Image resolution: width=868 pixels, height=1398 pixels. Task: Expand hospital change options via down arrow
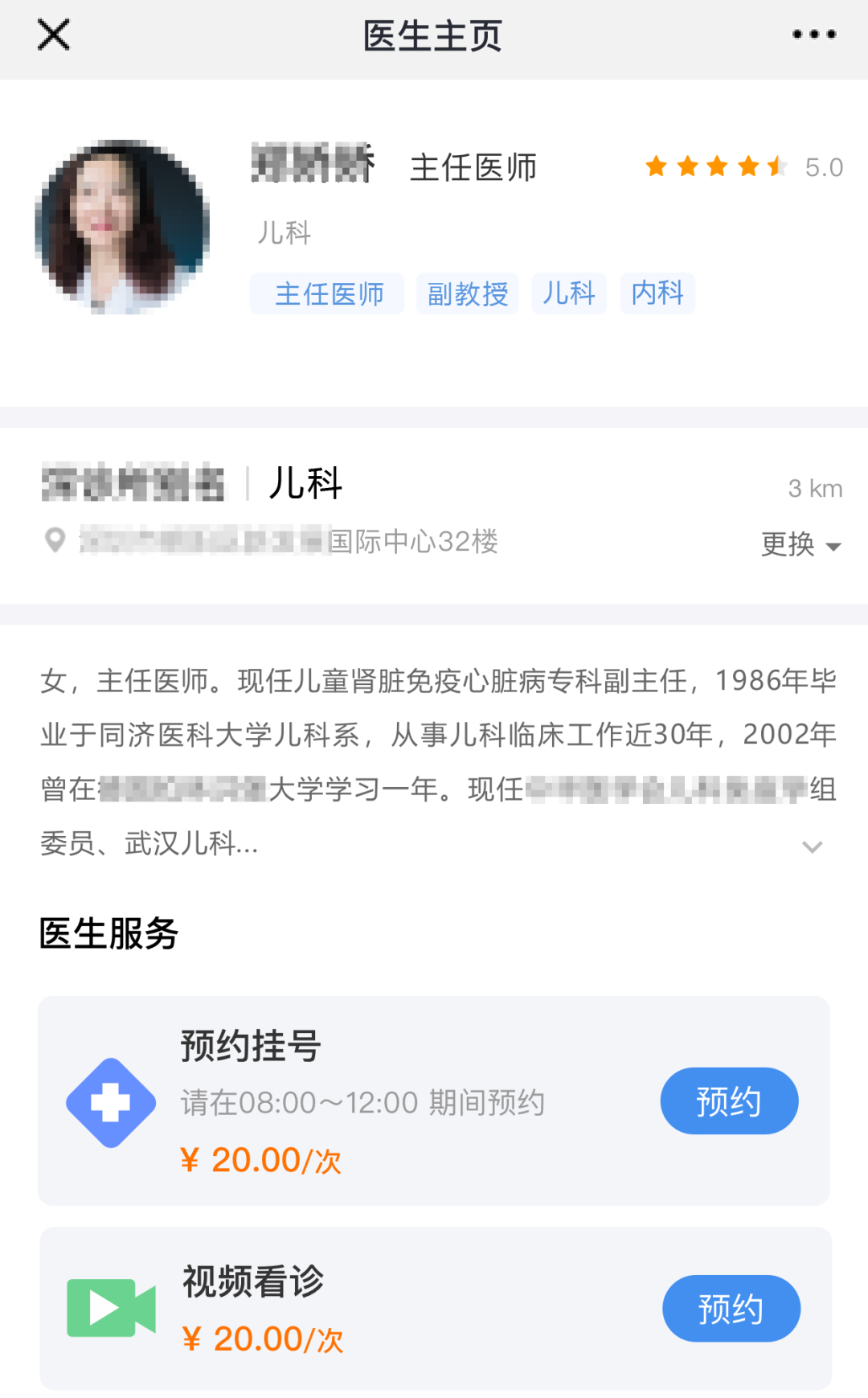[x=834, y=545]
